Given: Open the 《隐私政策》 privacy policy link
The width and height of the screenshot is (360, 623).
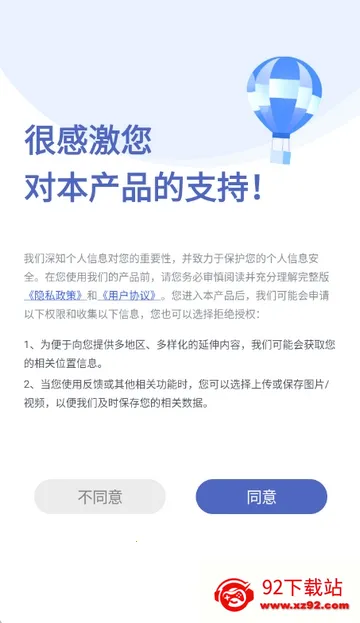Looking at the screenshot, I should pos(55,296).
